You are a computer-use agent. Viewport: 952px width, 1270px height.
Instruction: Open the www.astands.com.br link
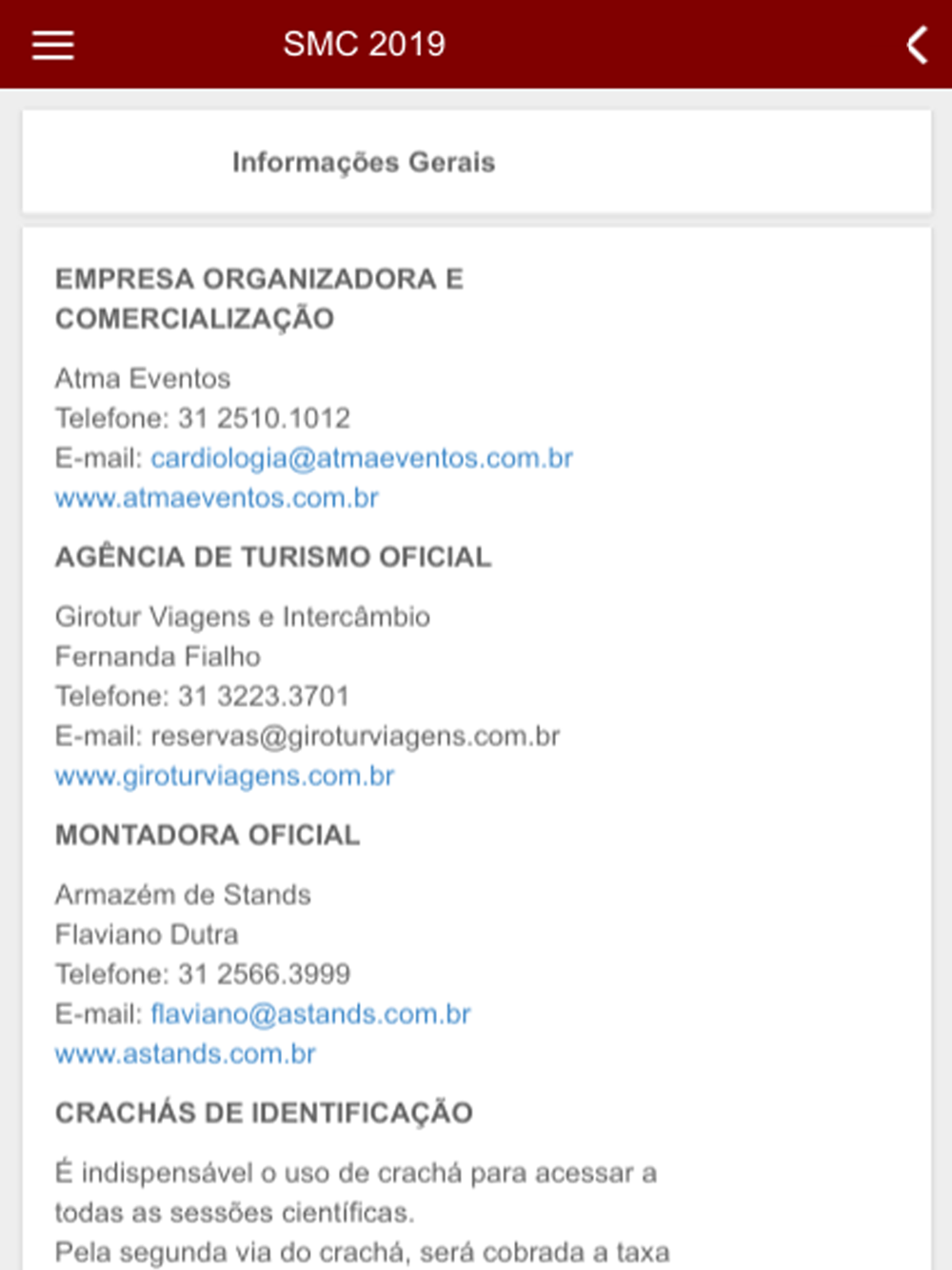(x=186, y=1054)
